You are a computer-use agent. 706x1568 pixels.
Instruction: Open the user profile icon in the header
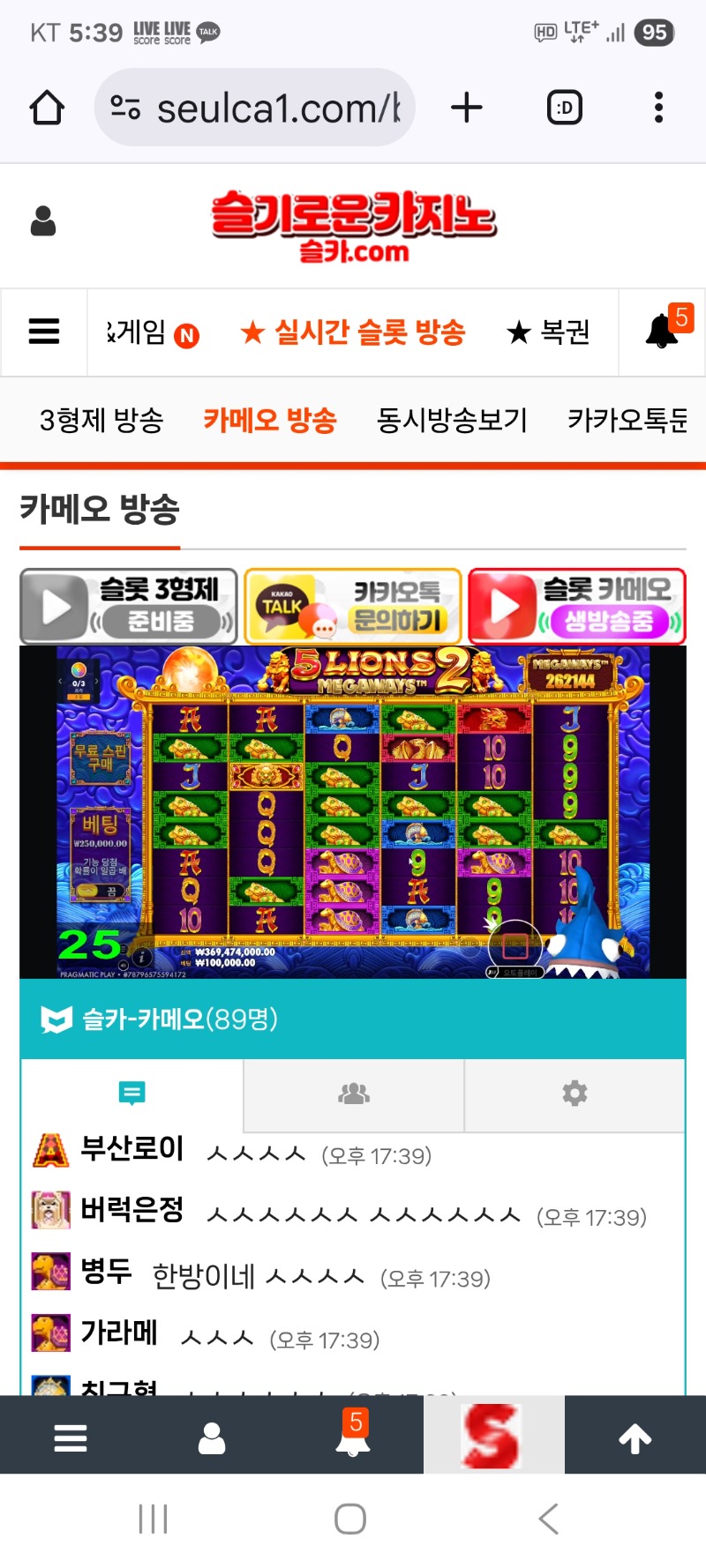[x=43, y=221]
